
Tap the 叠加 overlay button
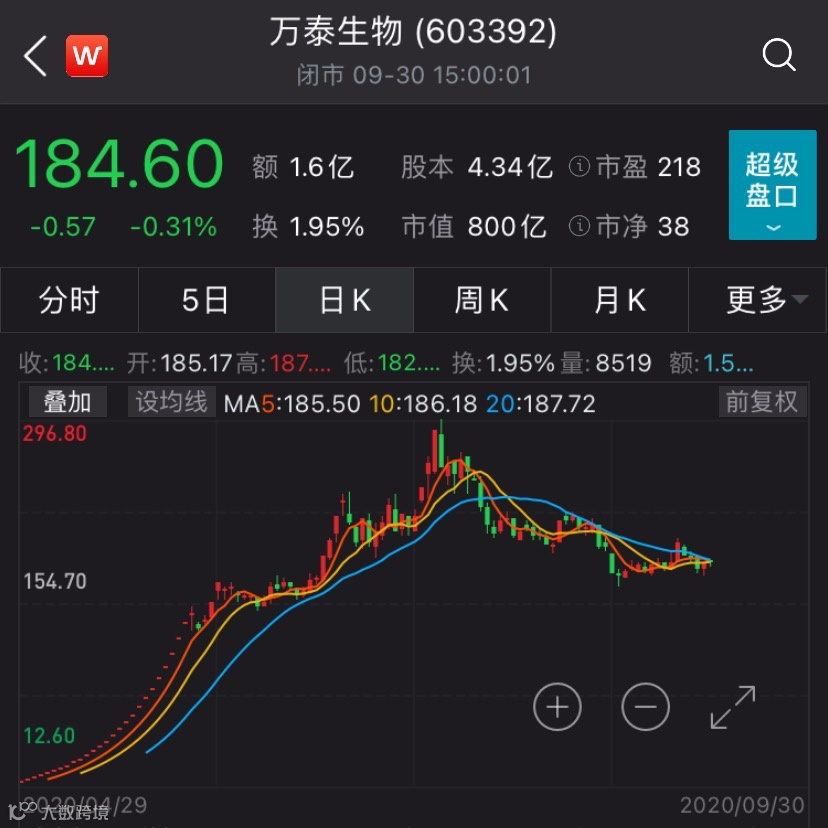click(67, 403)
